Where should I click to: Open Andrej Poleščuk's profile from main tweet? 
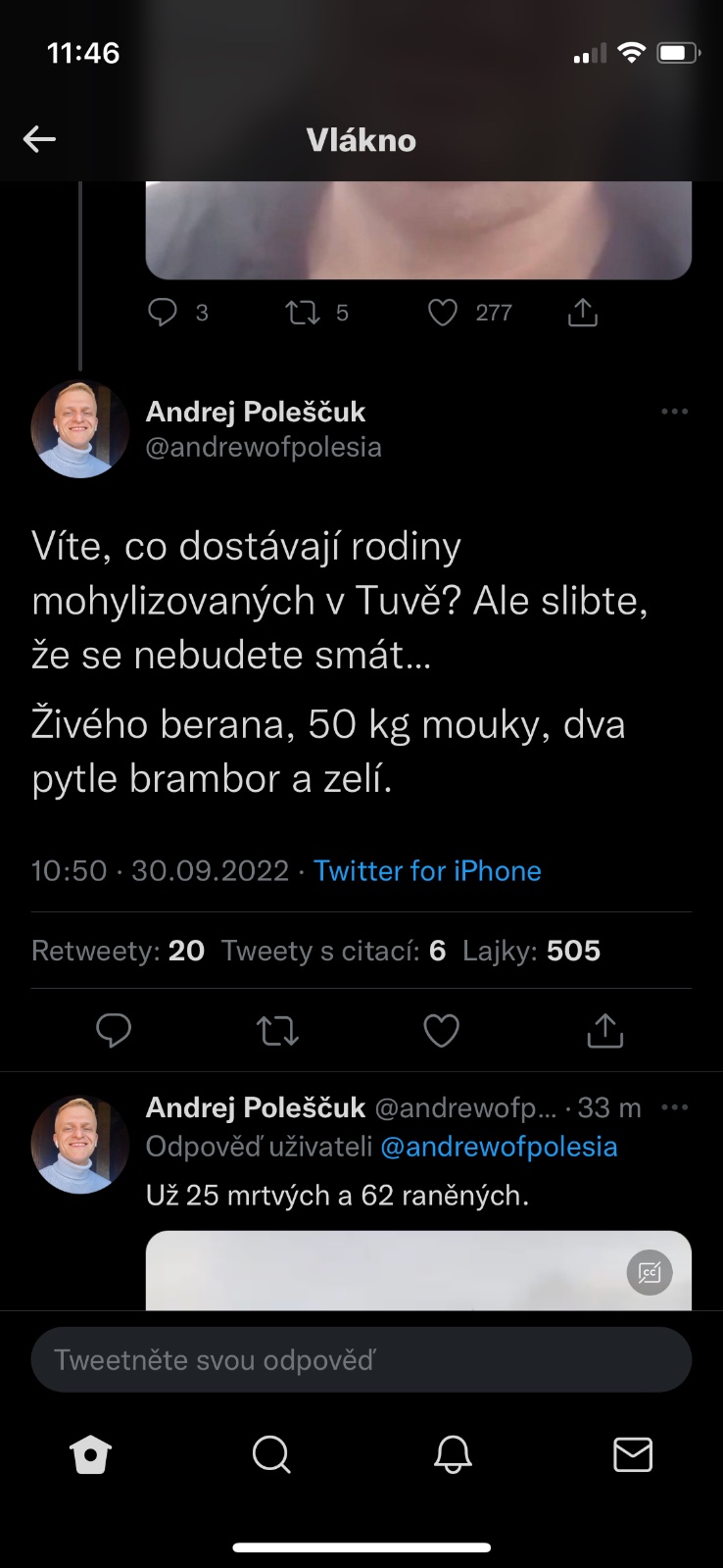pyautogui.click(x=80, y=429)
